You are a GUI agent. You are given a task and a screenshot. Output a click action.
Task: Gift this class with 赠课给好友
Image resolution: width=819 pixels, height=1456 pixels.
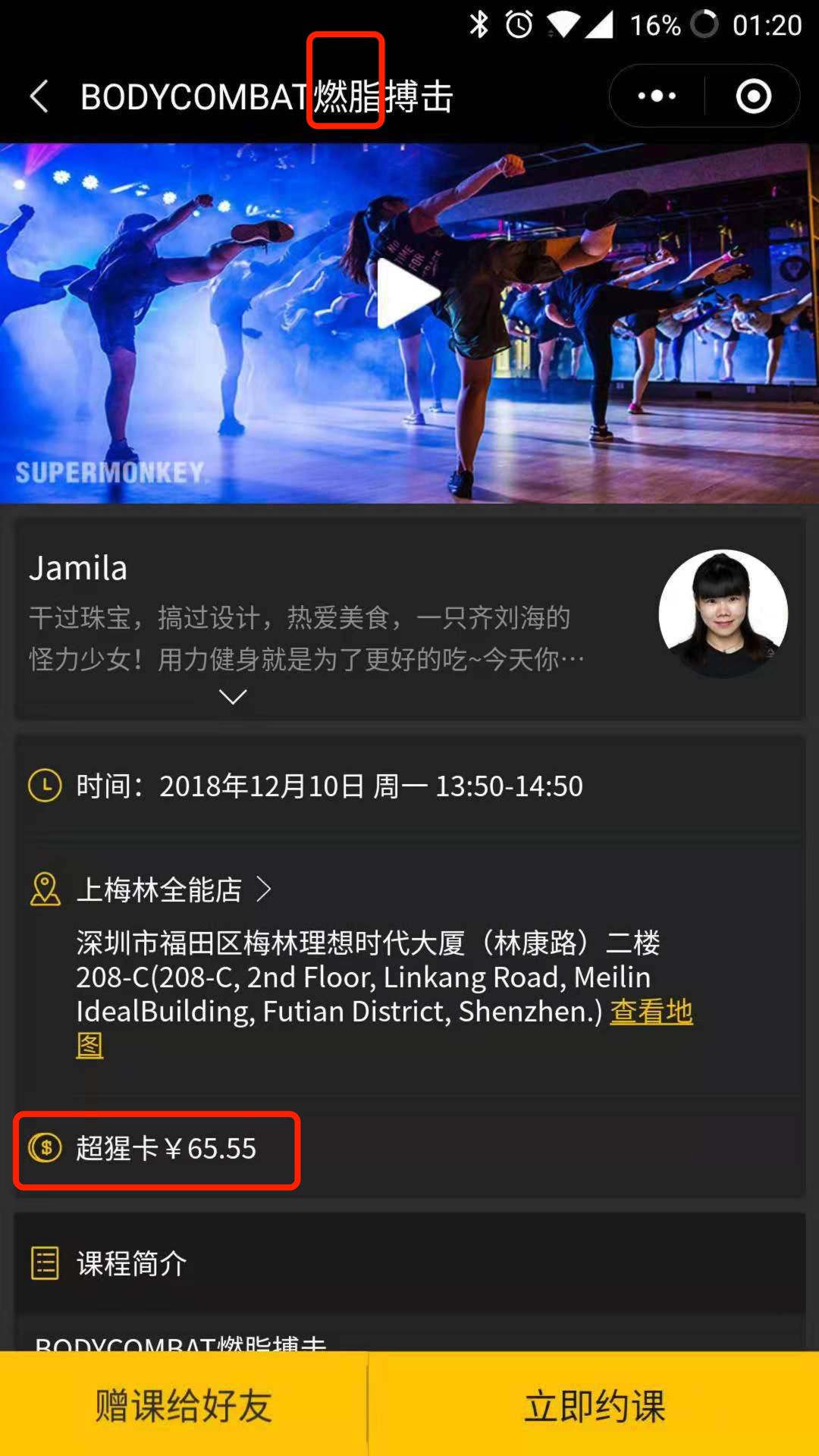(x=184, y=1404)
